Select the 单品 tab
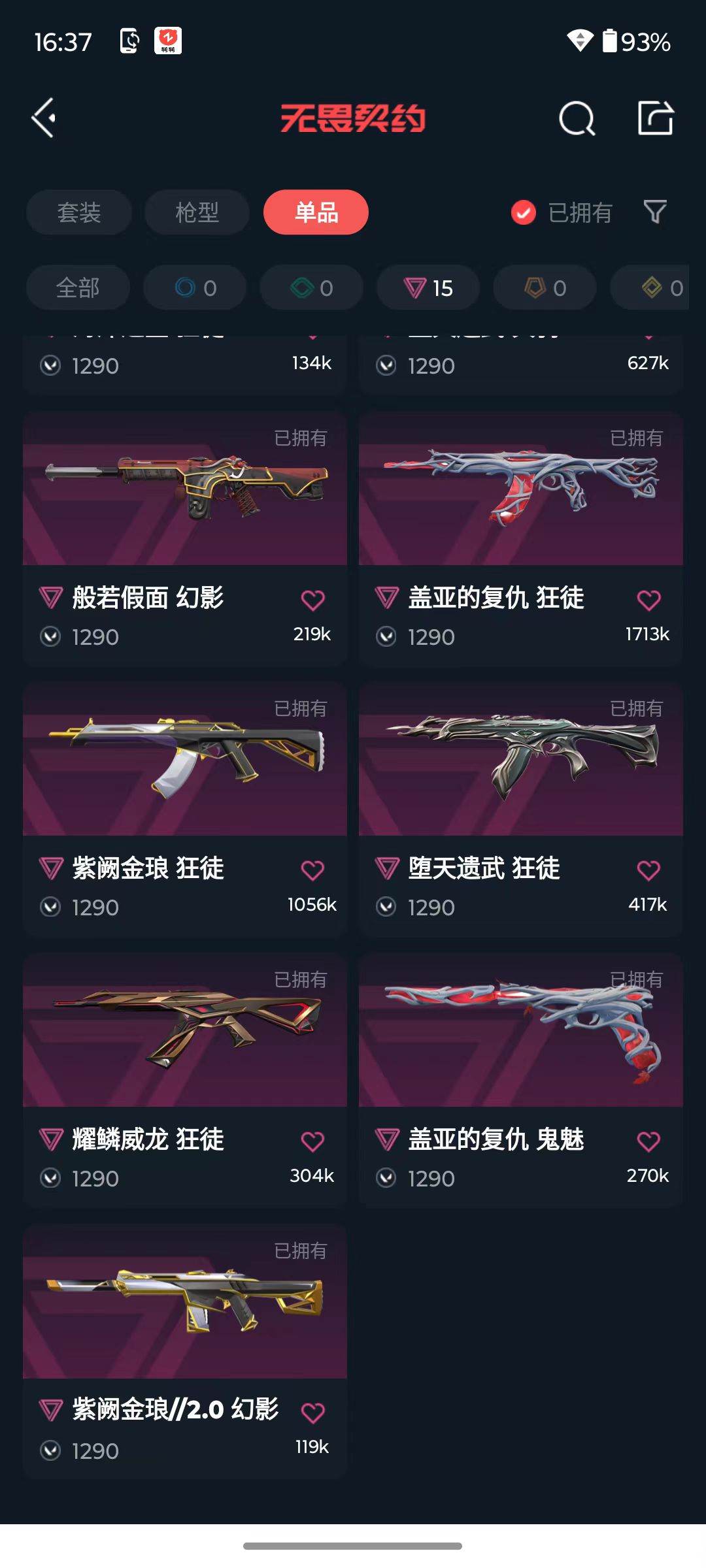The image size is (706, 1568). click(316, 212)
